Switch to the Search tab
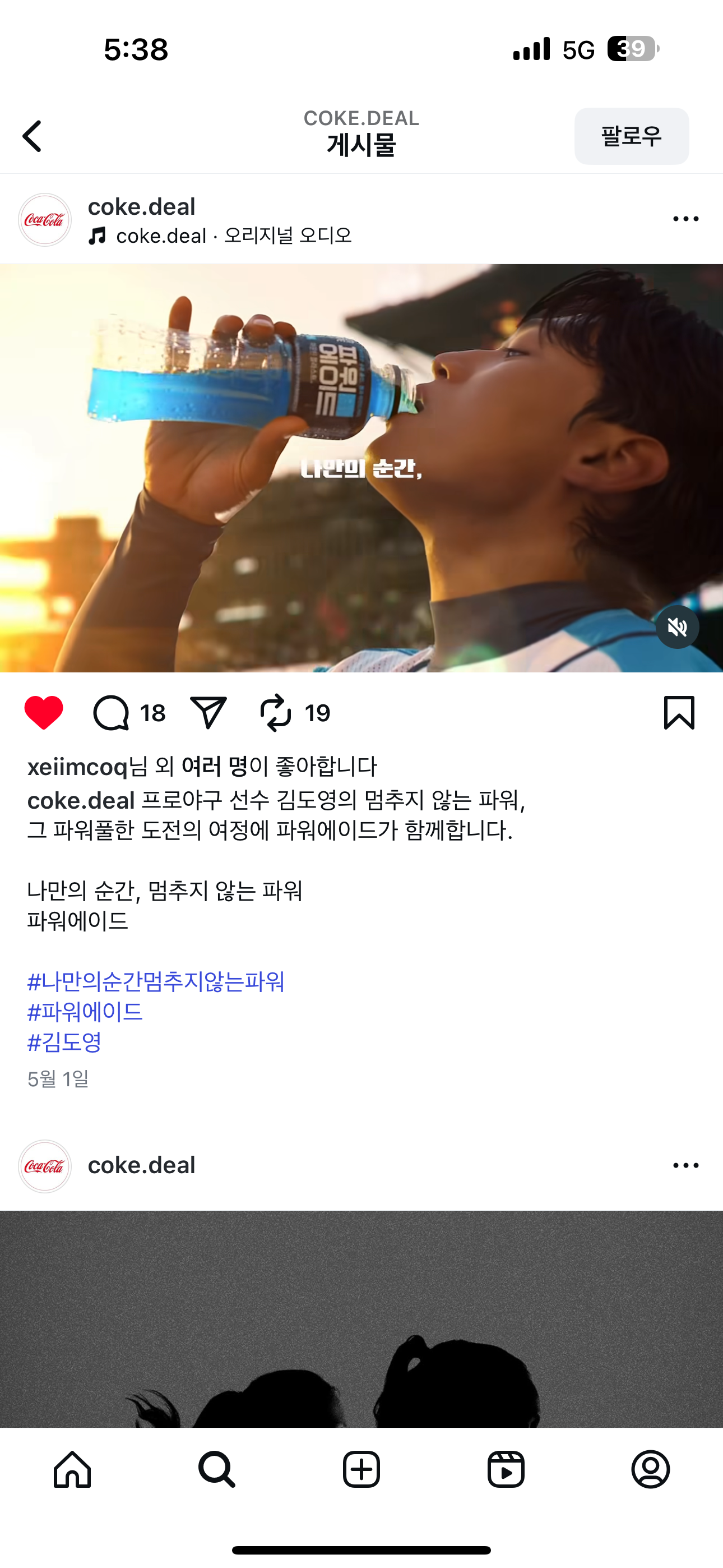Image resolution: width=723 pixels, height=1568 pixels. pos(217,1469)
